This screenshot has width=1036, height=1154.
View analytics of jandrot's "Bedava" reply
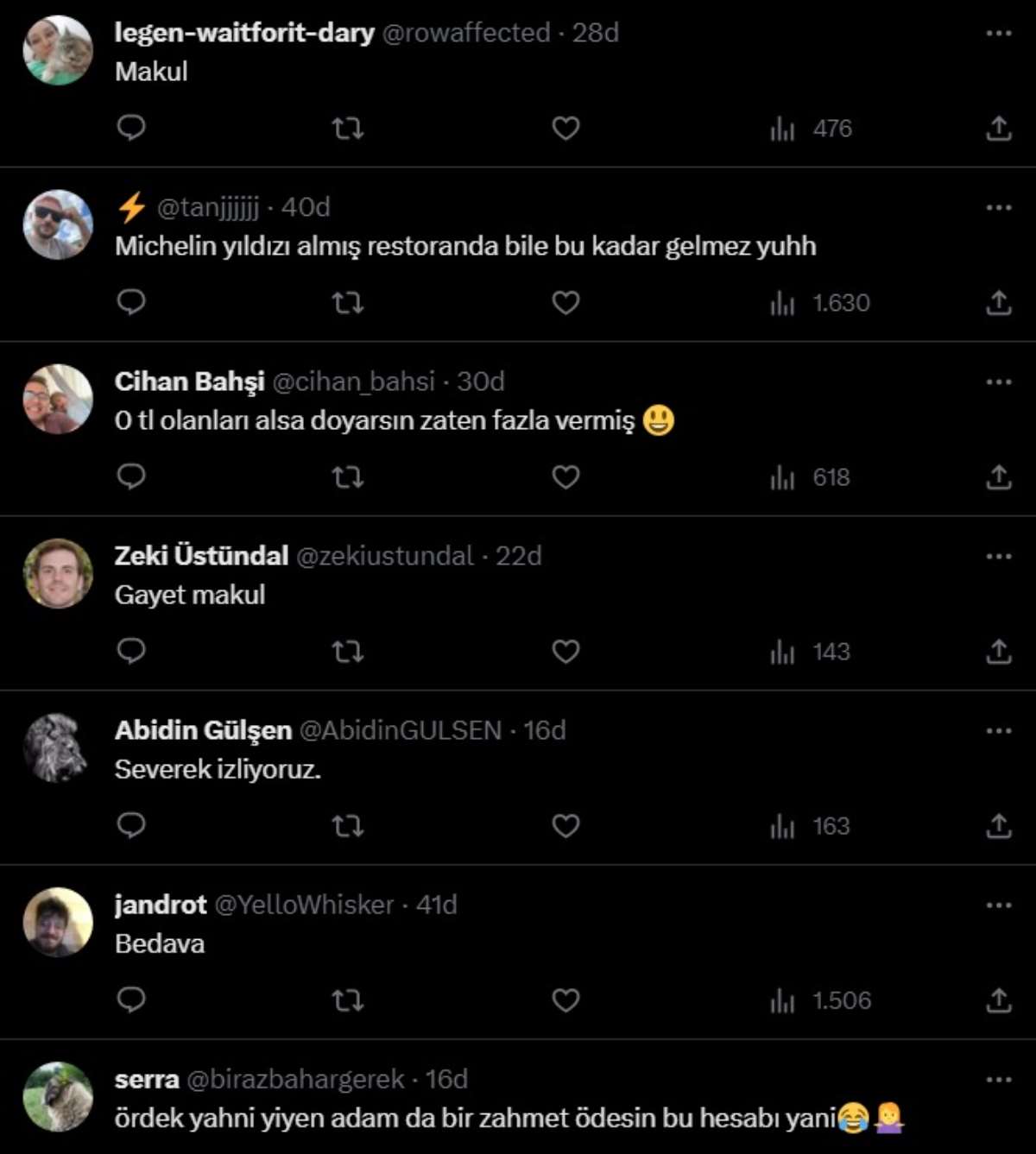pyautogui.click(x=820, y=1000)
